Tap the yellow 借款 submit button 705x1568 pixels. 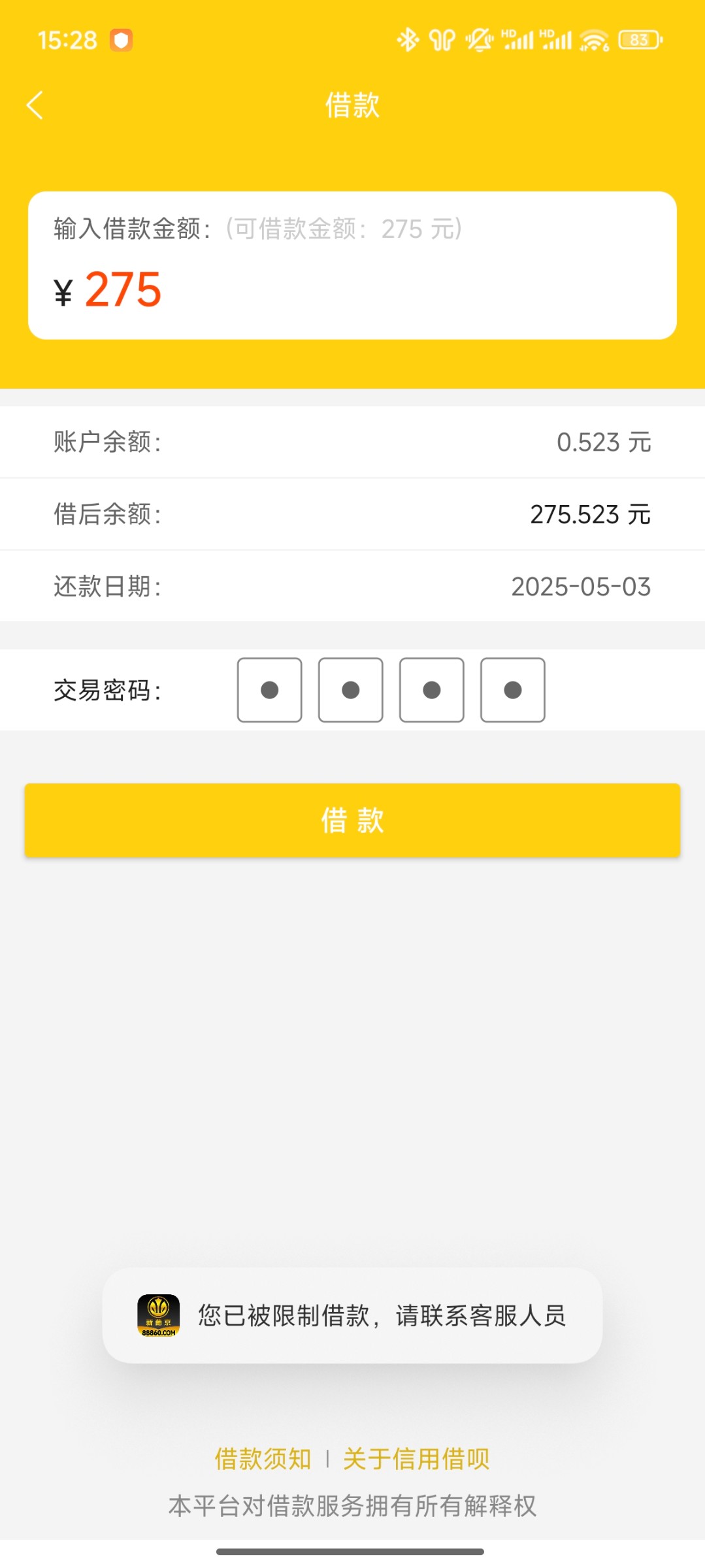352,820
